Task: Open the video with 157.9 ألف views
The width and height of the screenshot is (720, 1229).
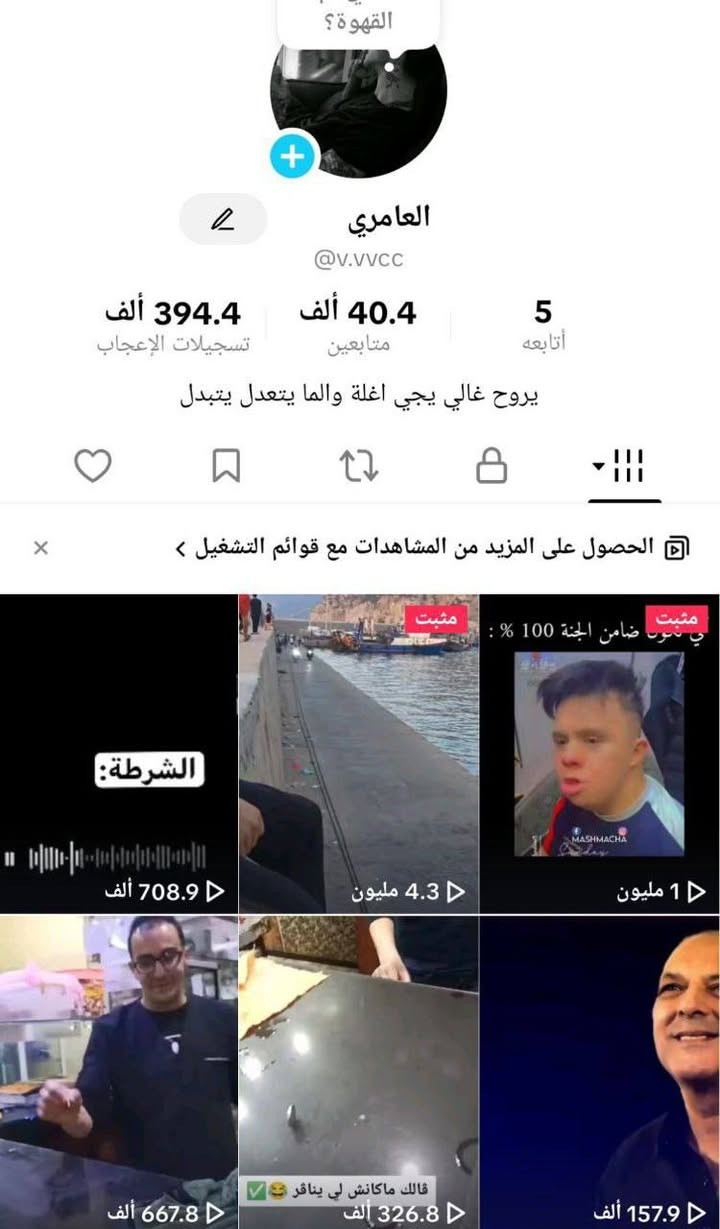Action: pos(599,1070)
